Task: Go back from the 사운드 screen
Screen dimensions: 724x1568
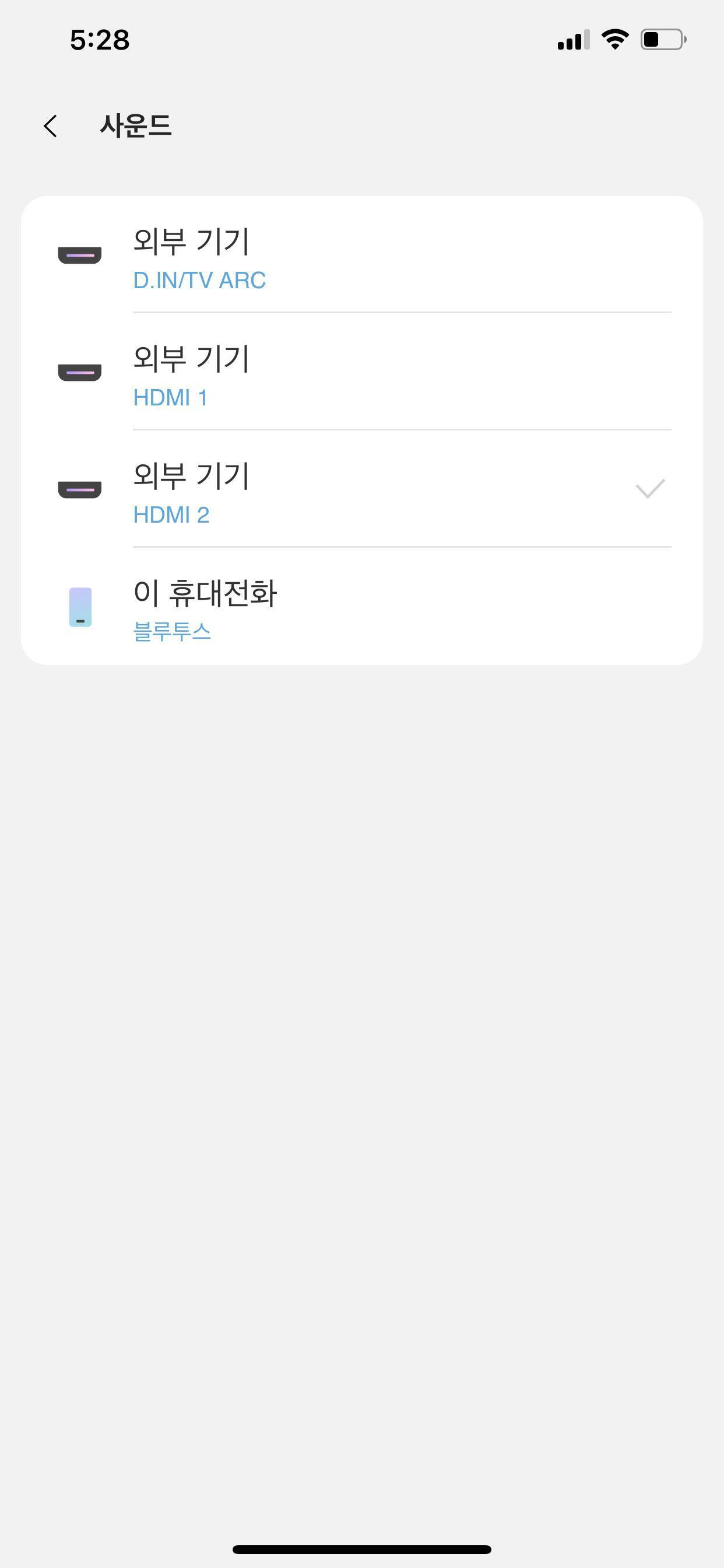Action: pyautogui.click(x=51, y=126)
